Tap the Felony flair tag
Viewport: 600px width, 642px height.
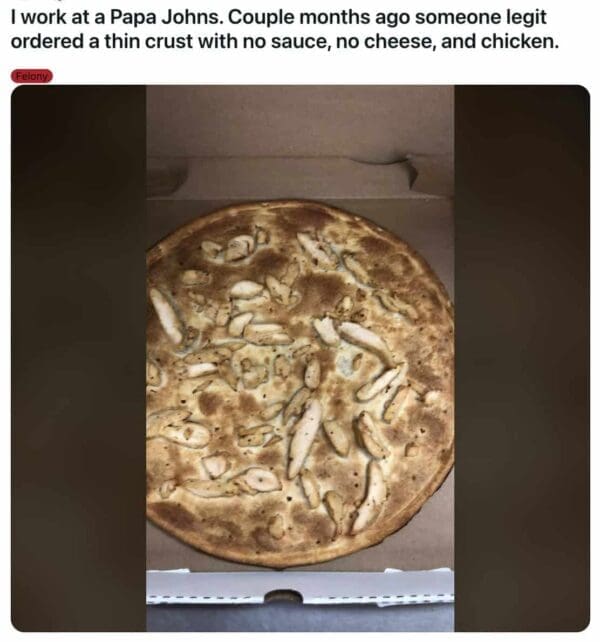[x=32, y=76]
